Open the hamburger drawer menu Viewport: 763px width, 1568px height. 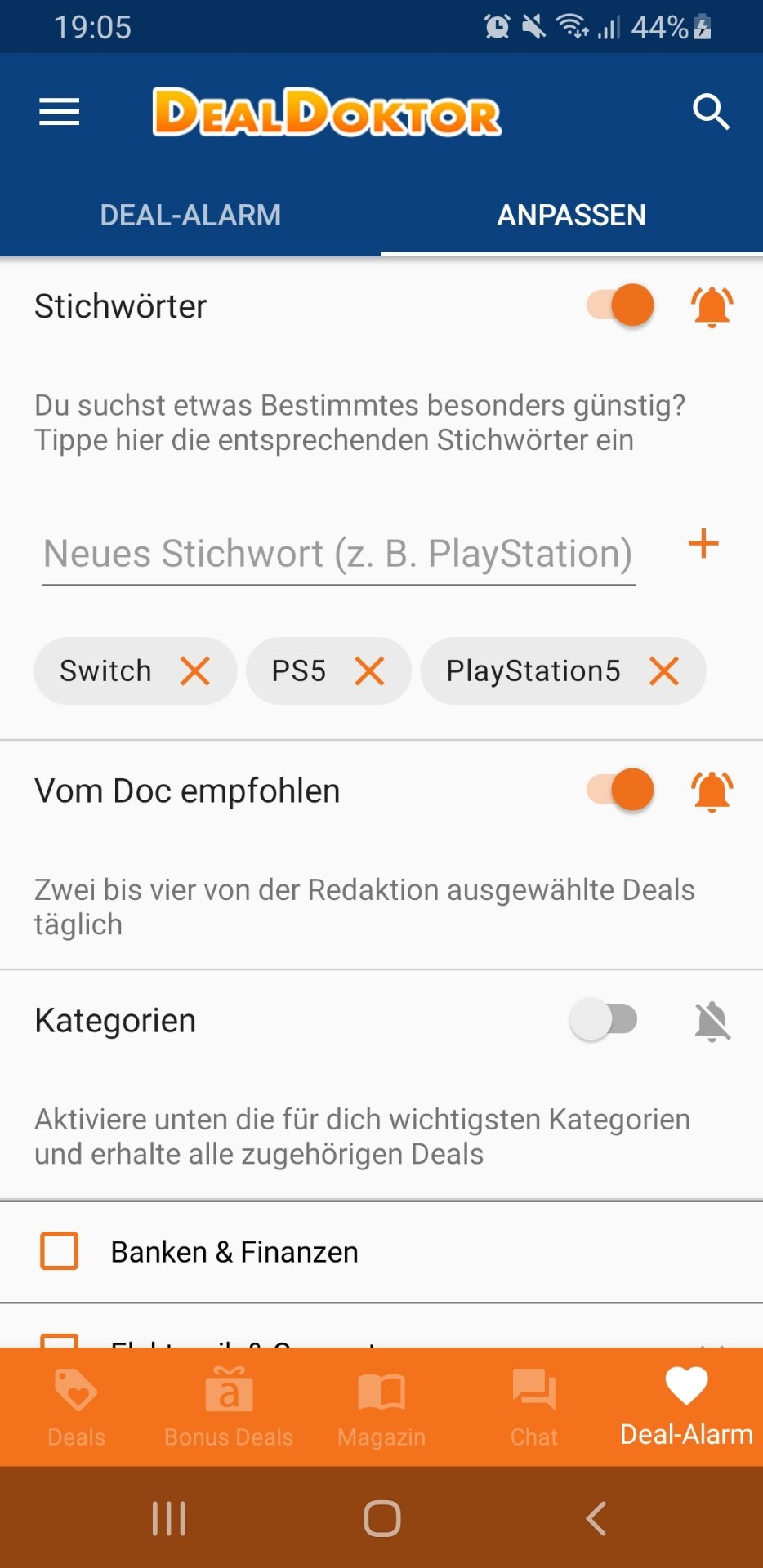coord(60,112)
